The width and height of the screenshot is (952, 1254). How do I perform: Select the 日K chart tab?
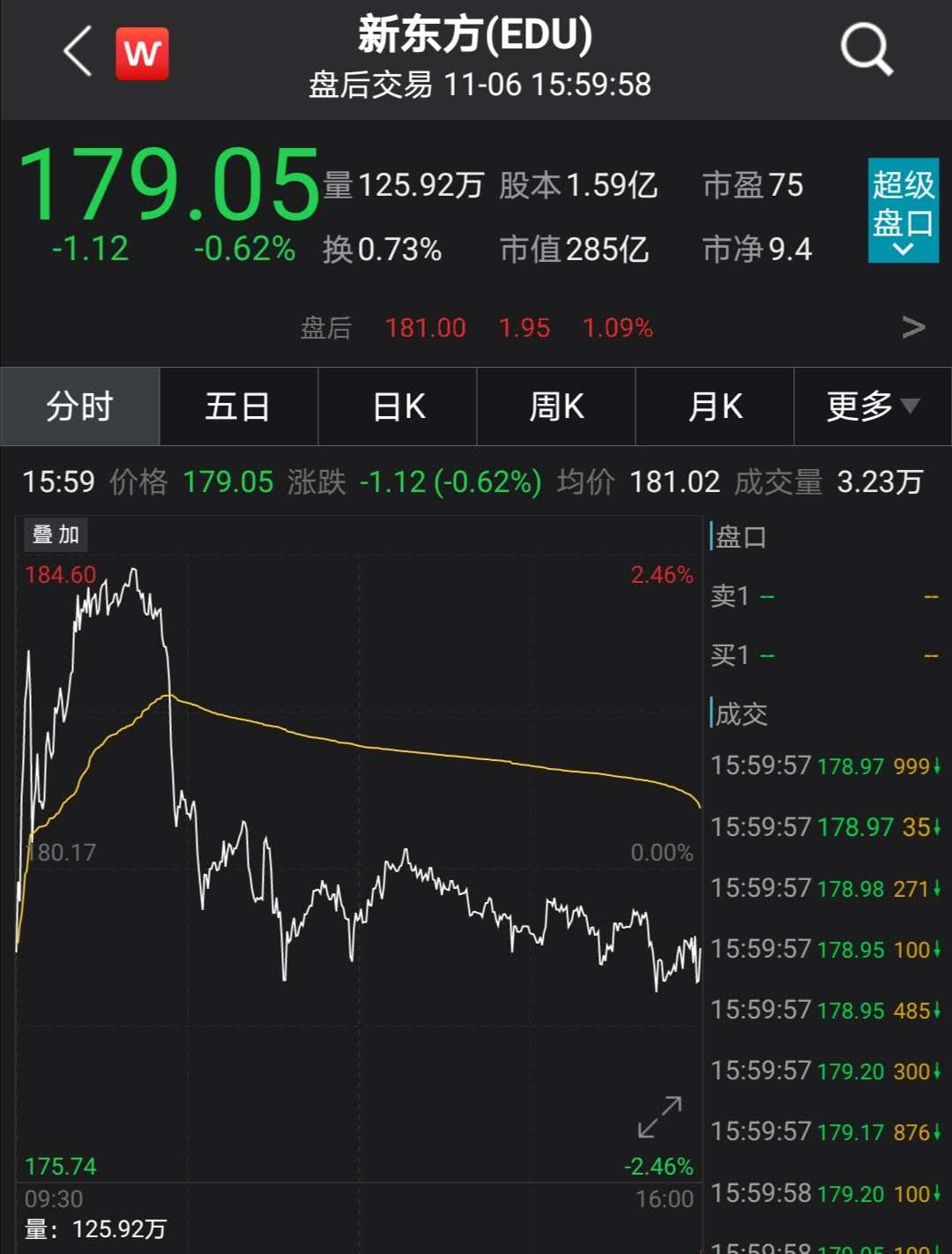(x=398, y=407)
